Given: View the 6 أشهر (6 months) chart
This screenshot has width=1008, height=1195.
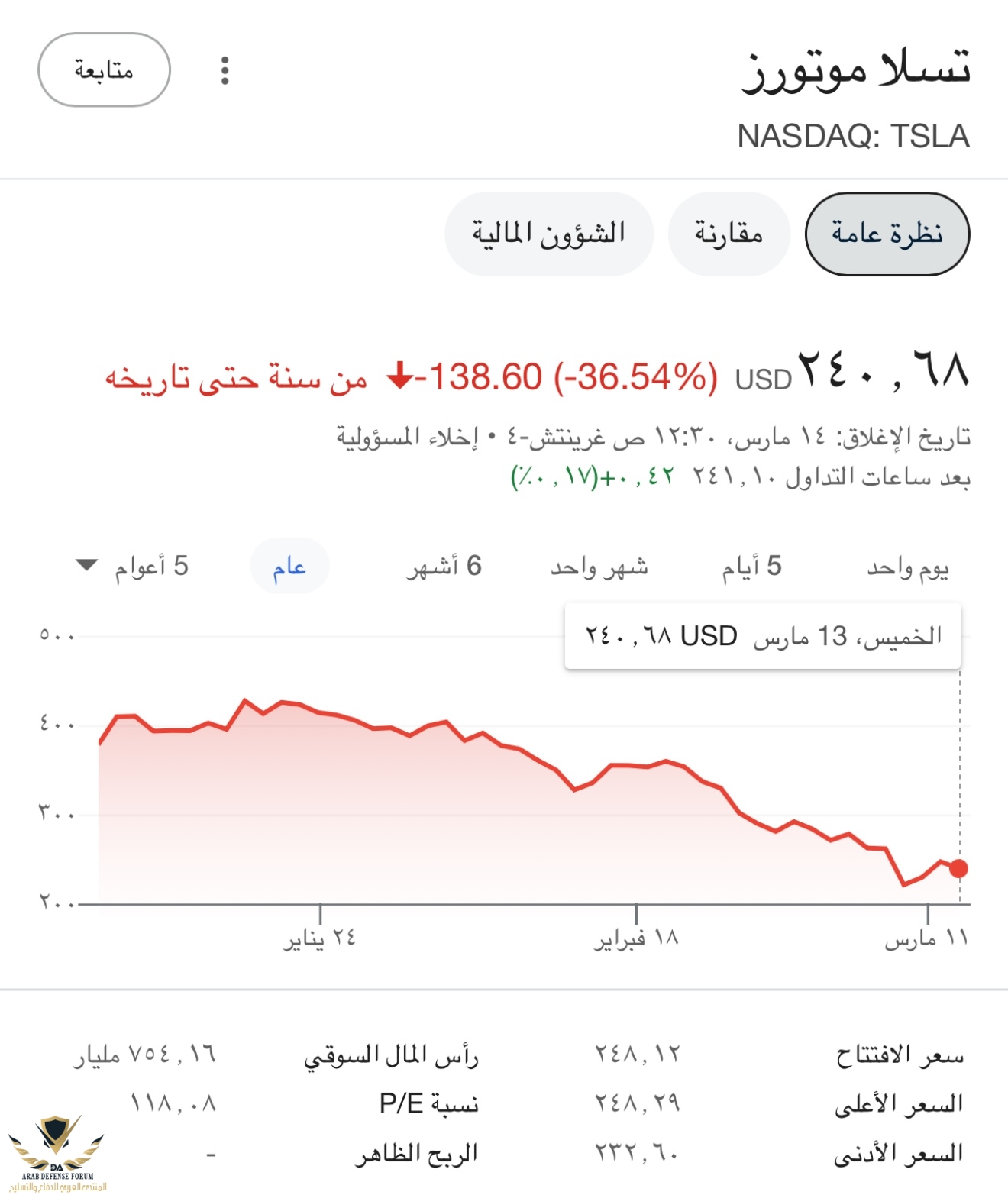Looking at the screenshot, I should (x=444, y=567).
